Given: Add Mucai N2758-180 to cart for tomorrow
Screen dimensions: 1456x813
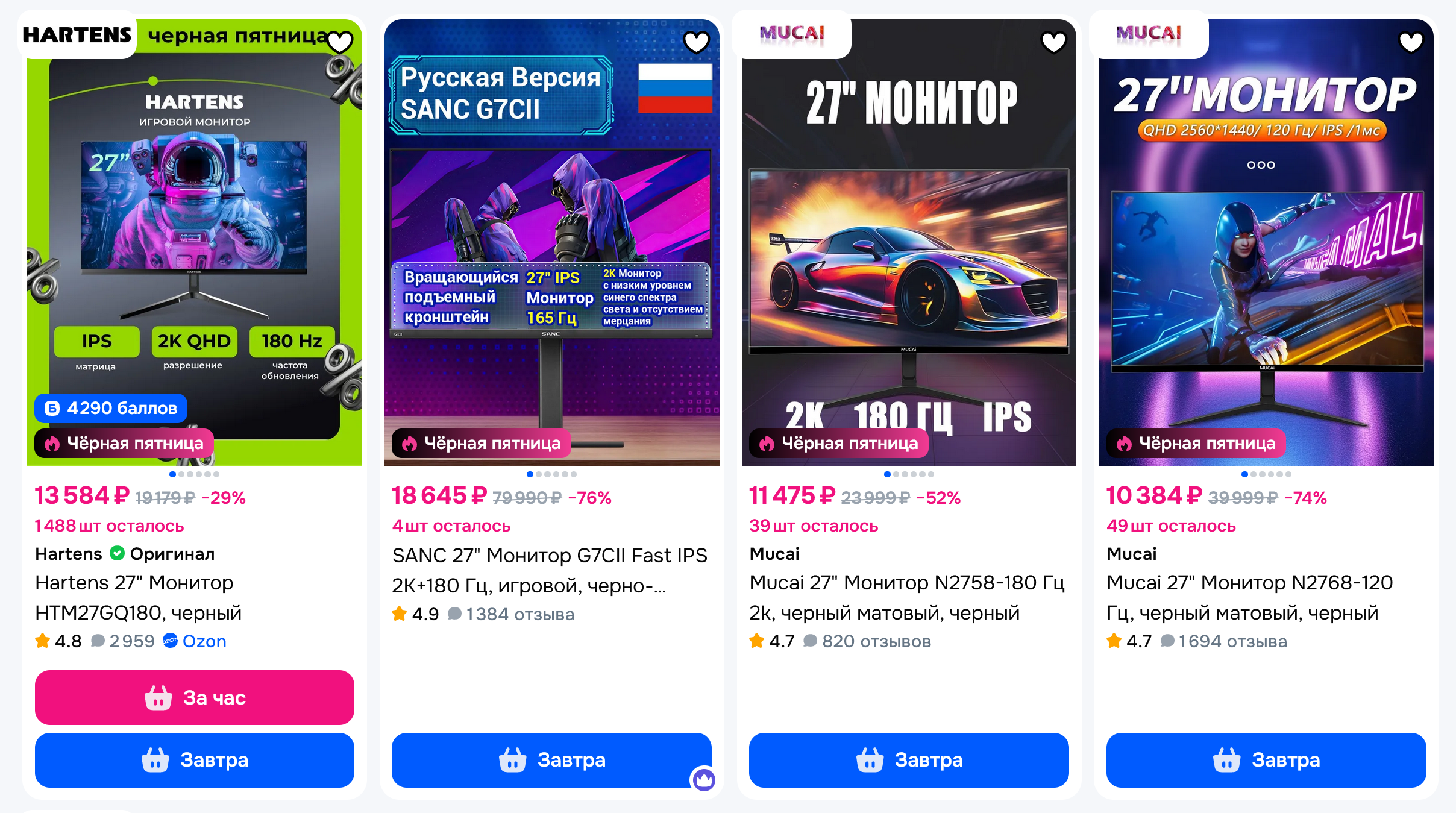Looking at the screenshot, I should [908, 760].
